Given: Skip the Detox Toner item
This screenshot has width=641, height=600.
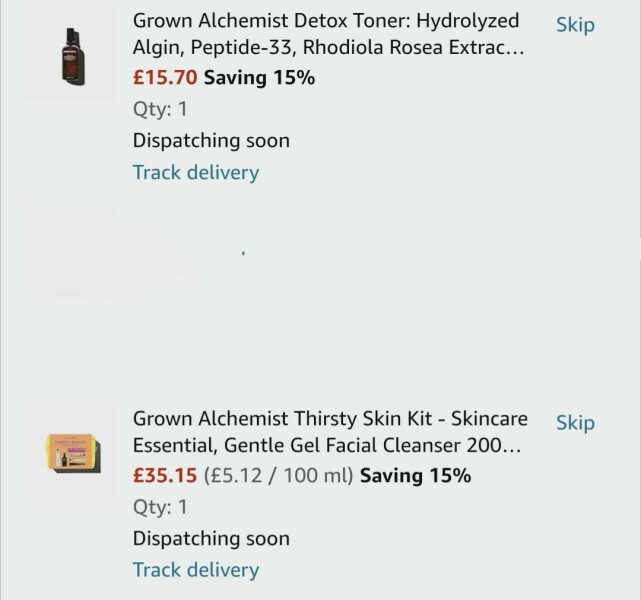Looking at the screenshot, I should pos(574,25).
